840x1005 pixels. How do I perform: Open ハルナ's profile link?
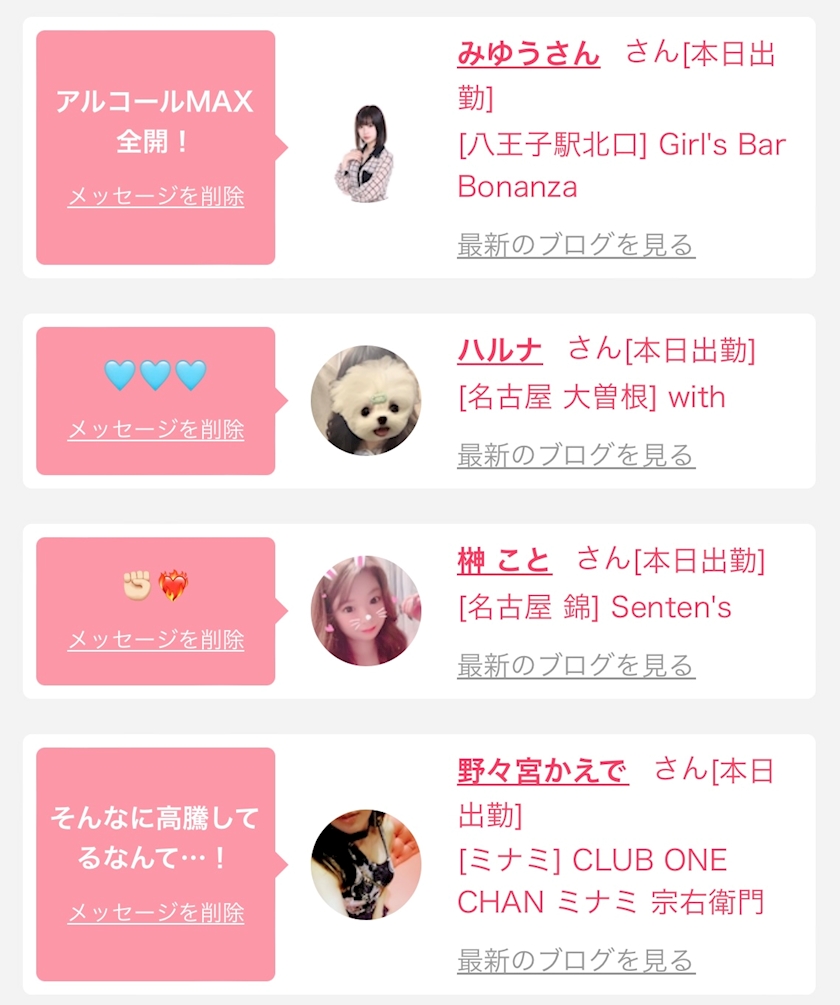tap(500, 351)
